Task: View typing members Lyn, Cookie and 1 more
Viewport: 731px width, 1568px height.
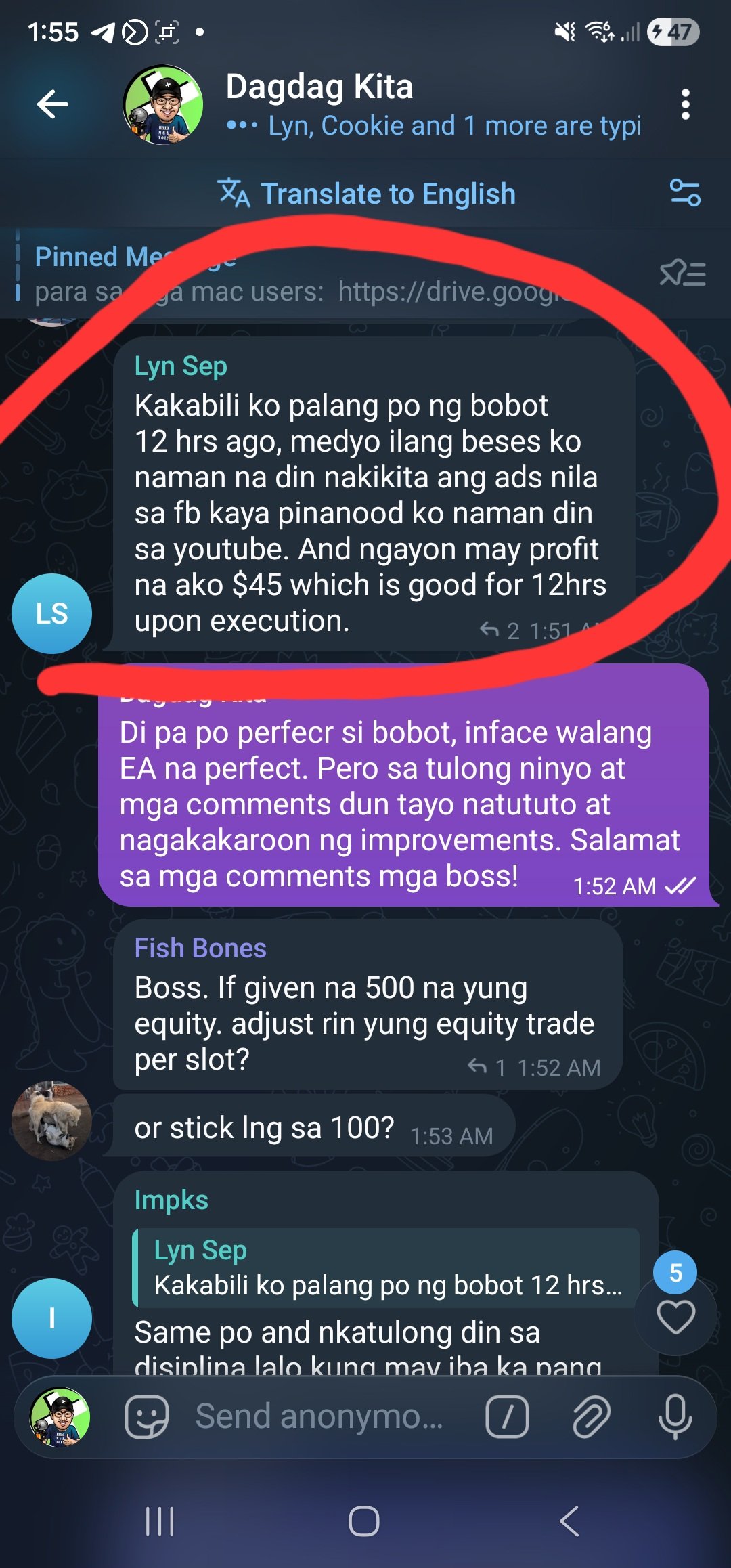Action: pyautogui.click(x=453, y=125)
